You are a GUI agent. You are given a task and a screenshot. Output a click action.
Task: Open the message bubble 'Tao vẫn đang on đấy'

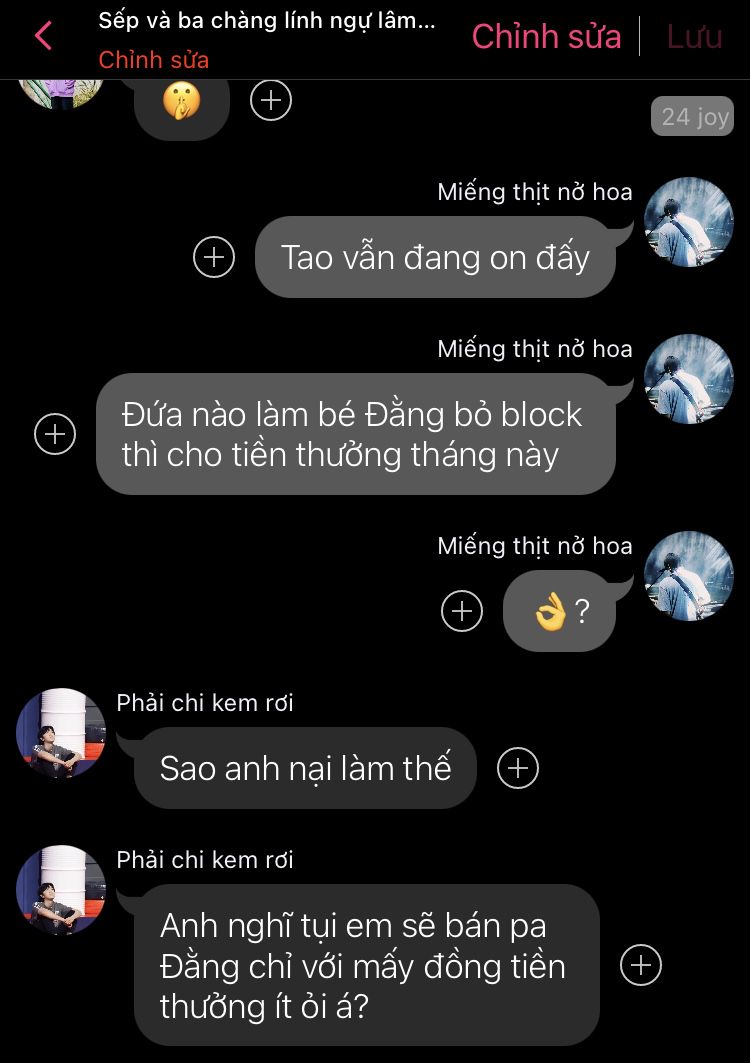435,257
